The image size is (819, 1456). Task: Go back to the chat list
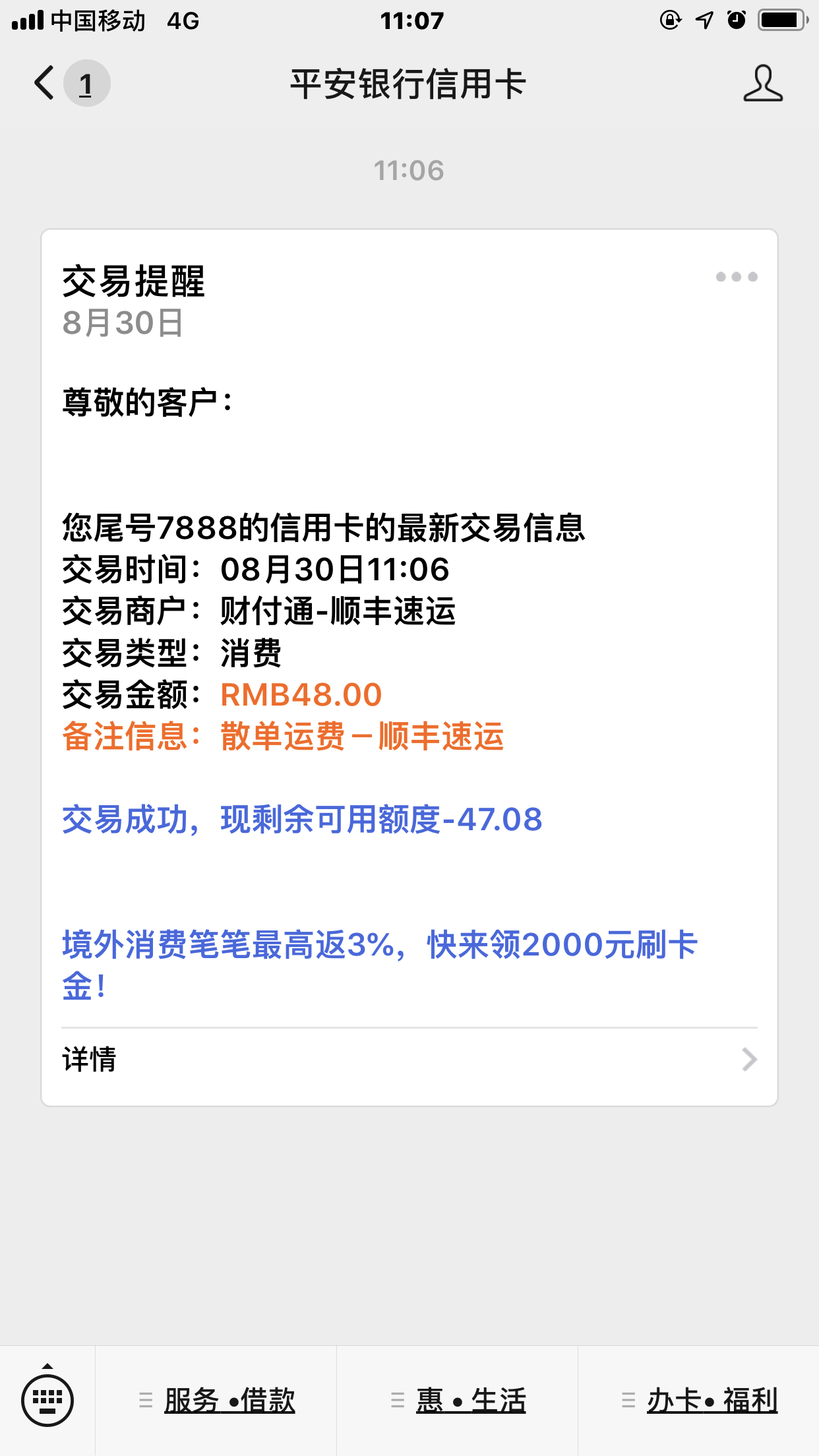[x=45, y=84]
